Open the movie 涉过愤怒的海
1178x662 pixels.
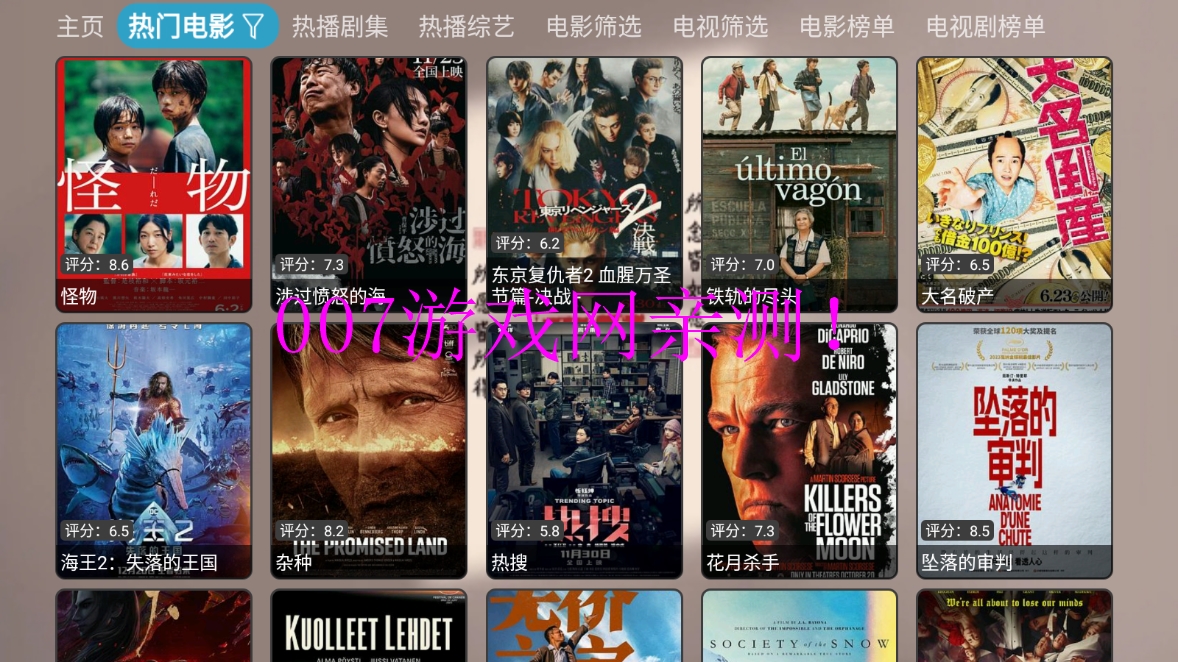click(369, 184)
